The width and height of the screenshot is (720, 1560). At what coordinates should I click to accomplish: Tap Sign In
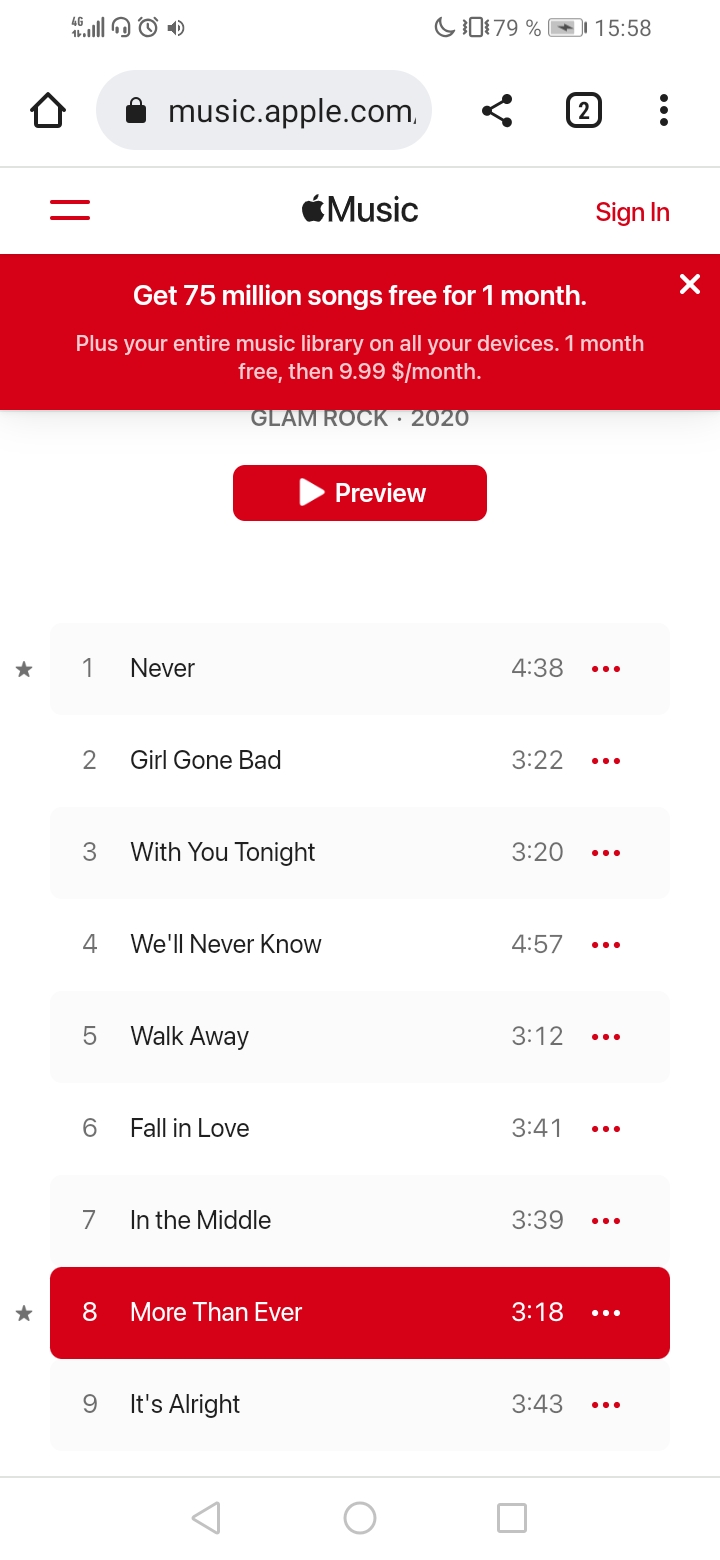[632, 212]
